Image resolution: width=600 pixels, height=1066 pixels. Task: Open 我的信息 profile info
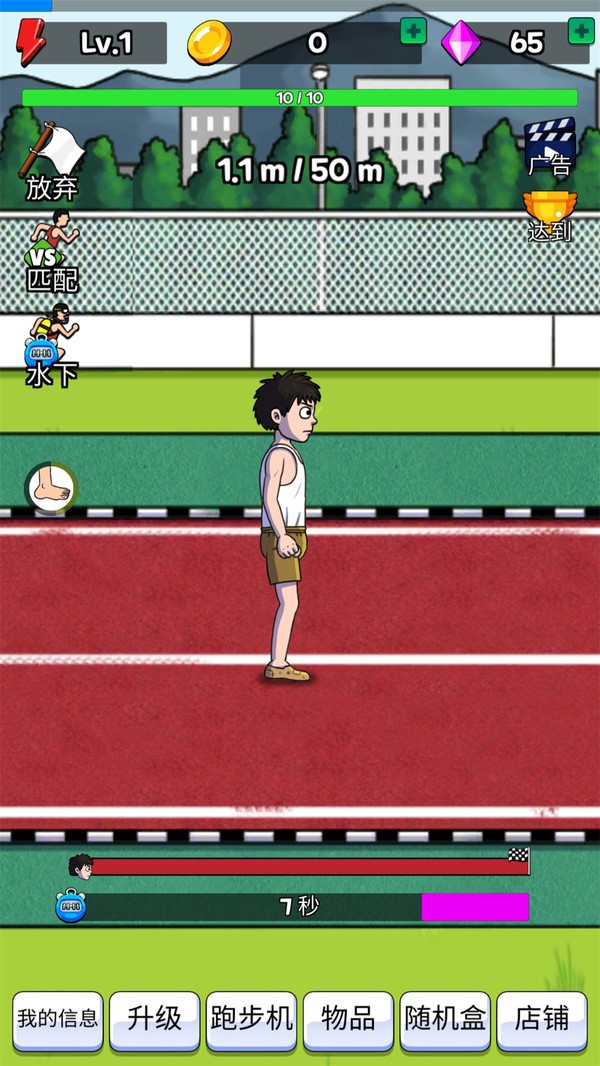point(58,1019)
